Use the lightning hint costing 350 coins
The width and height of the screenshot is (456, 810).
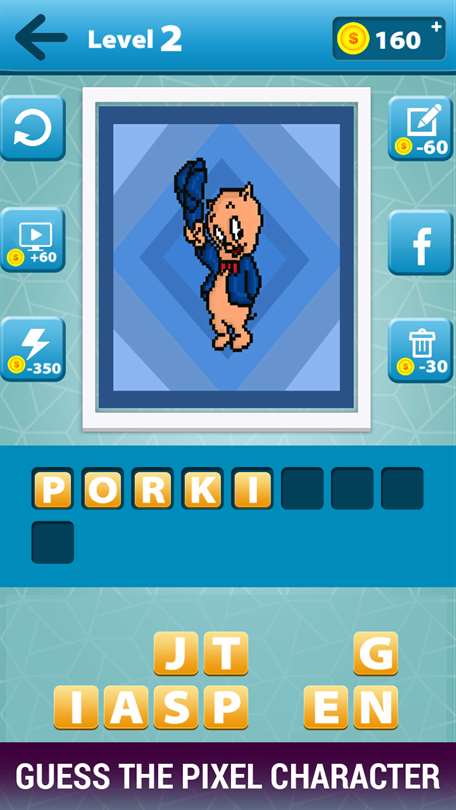[x=33, y=349]
